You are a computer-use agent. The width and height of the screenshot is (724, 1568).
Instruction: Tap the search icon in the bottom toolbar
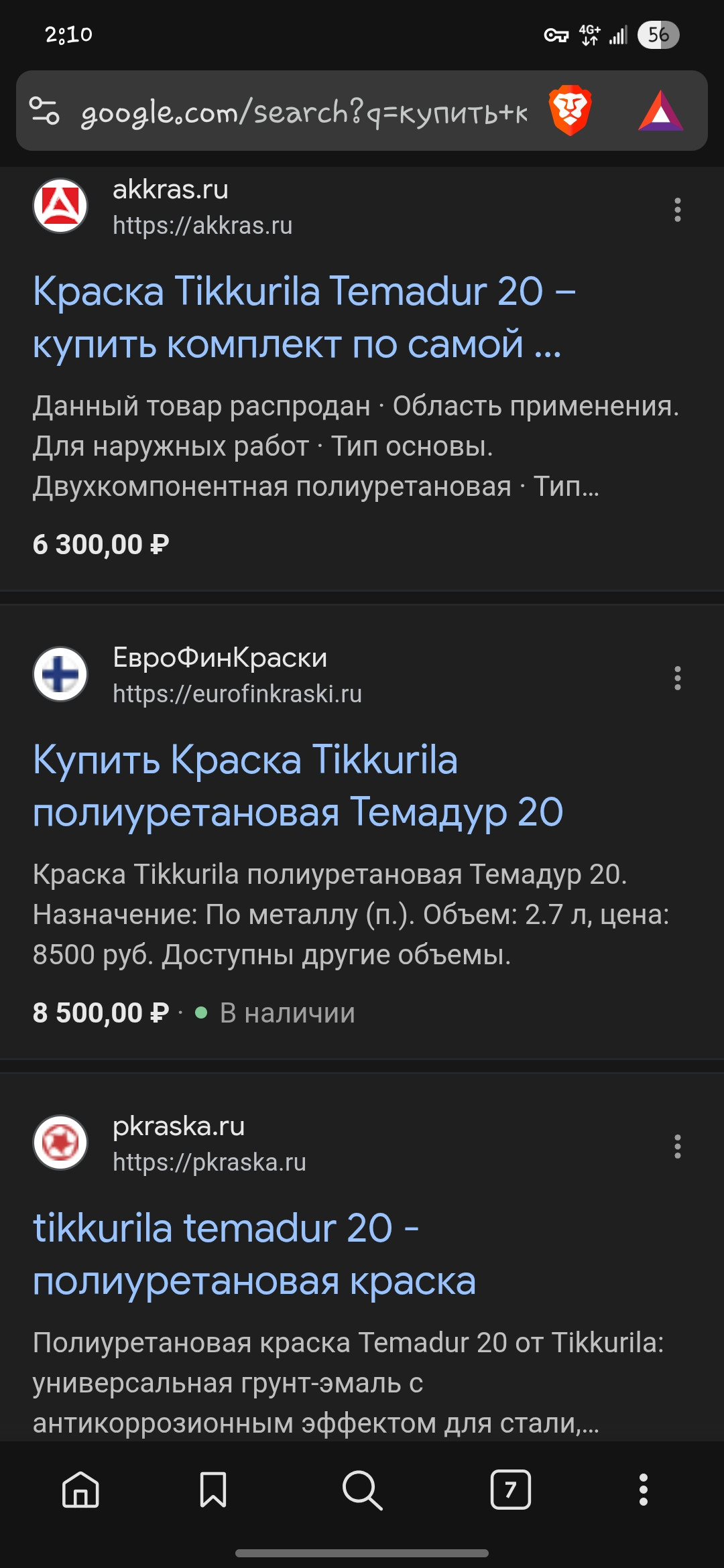(x=362, y=1490)
